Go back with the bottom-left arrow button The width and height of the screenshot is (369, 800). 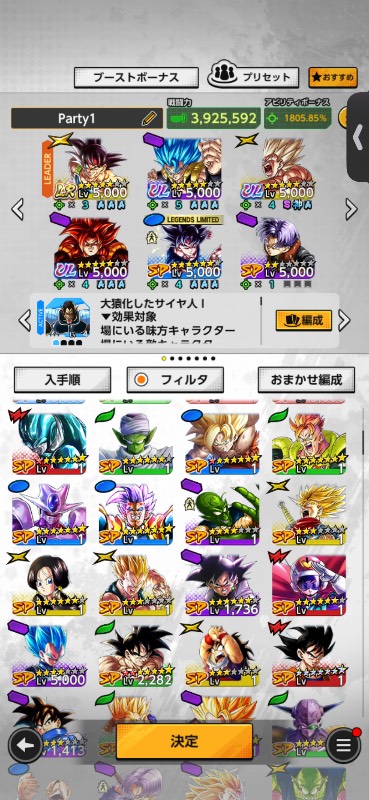coord(25,745)
